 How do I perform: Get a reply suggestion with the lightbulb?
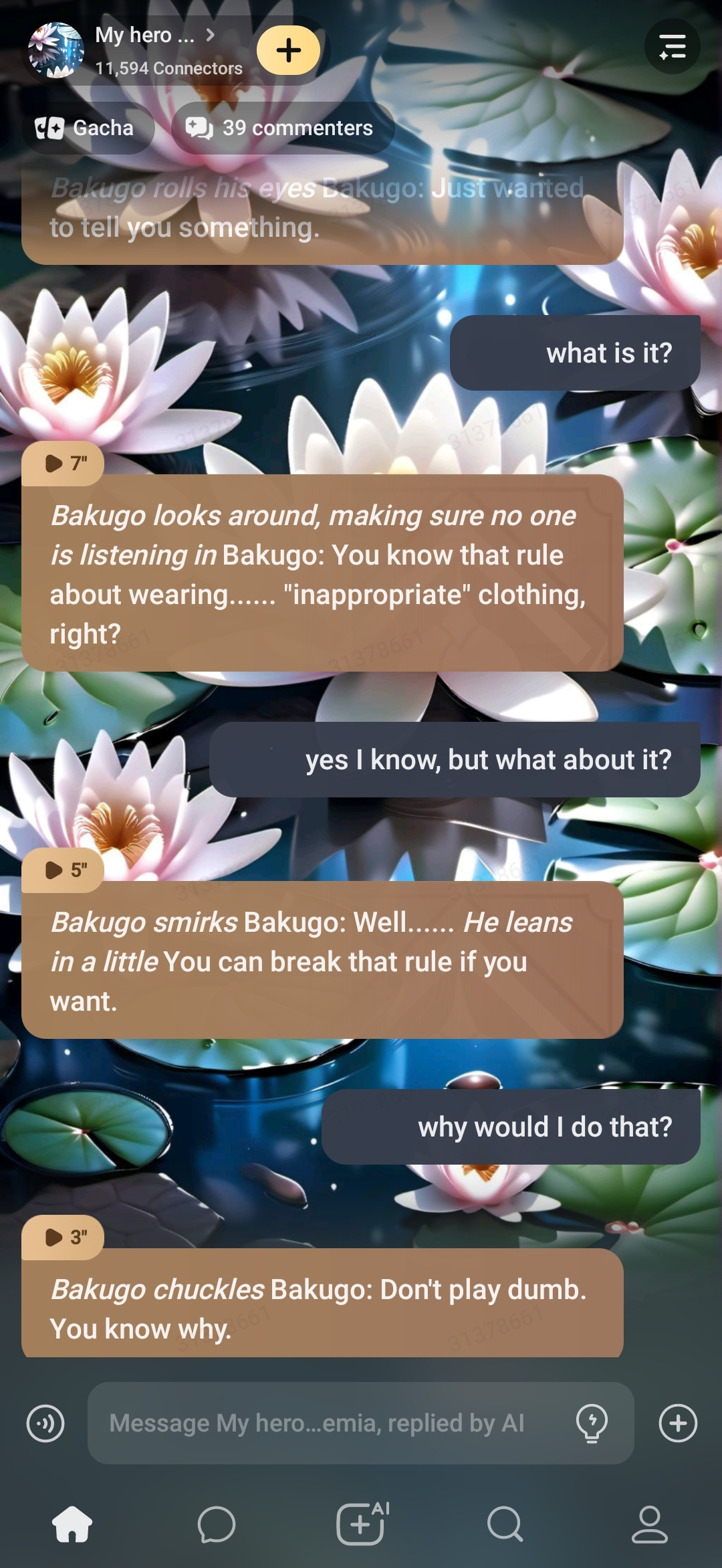point(592,1423)
